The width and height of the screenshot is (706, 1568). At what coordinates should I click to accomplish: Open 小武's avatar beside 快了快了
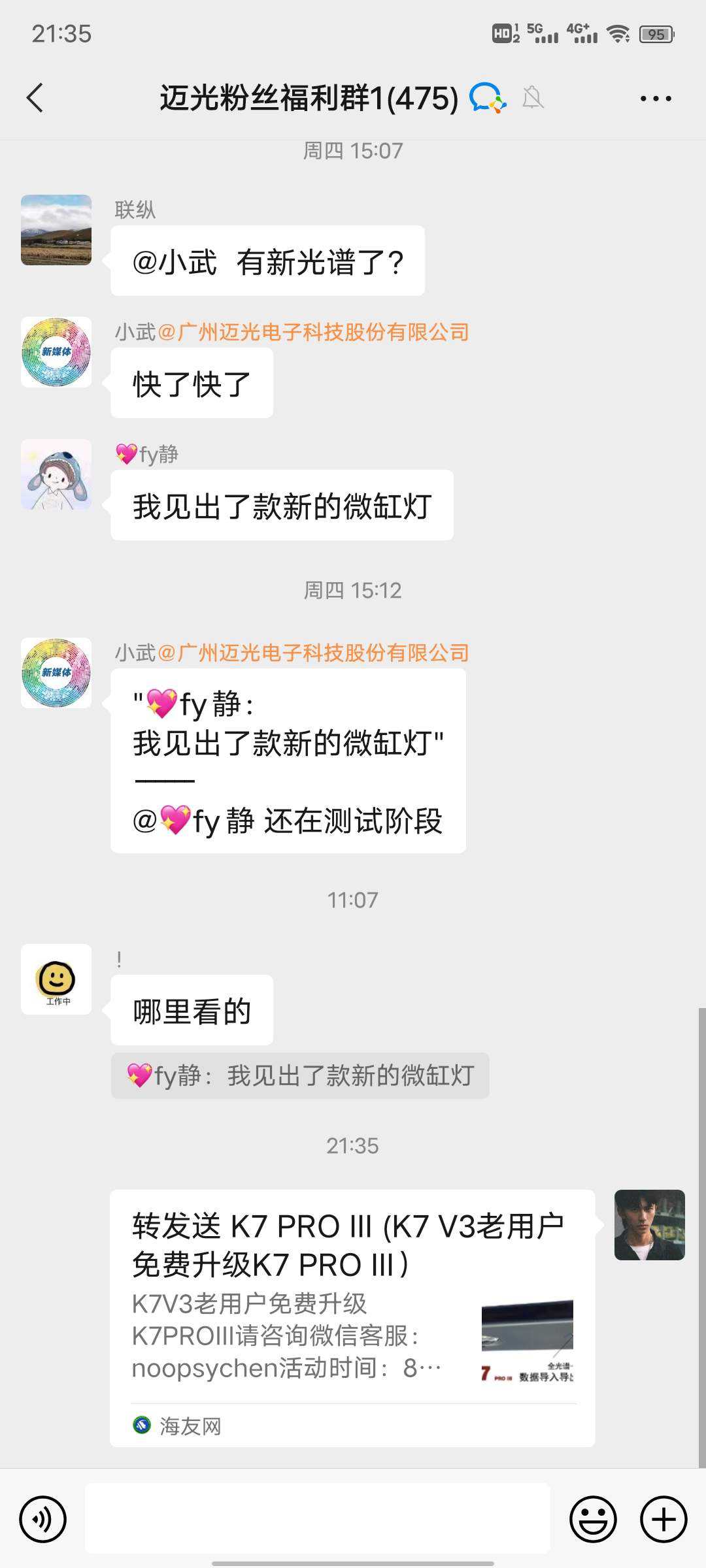tap(56, 352)
